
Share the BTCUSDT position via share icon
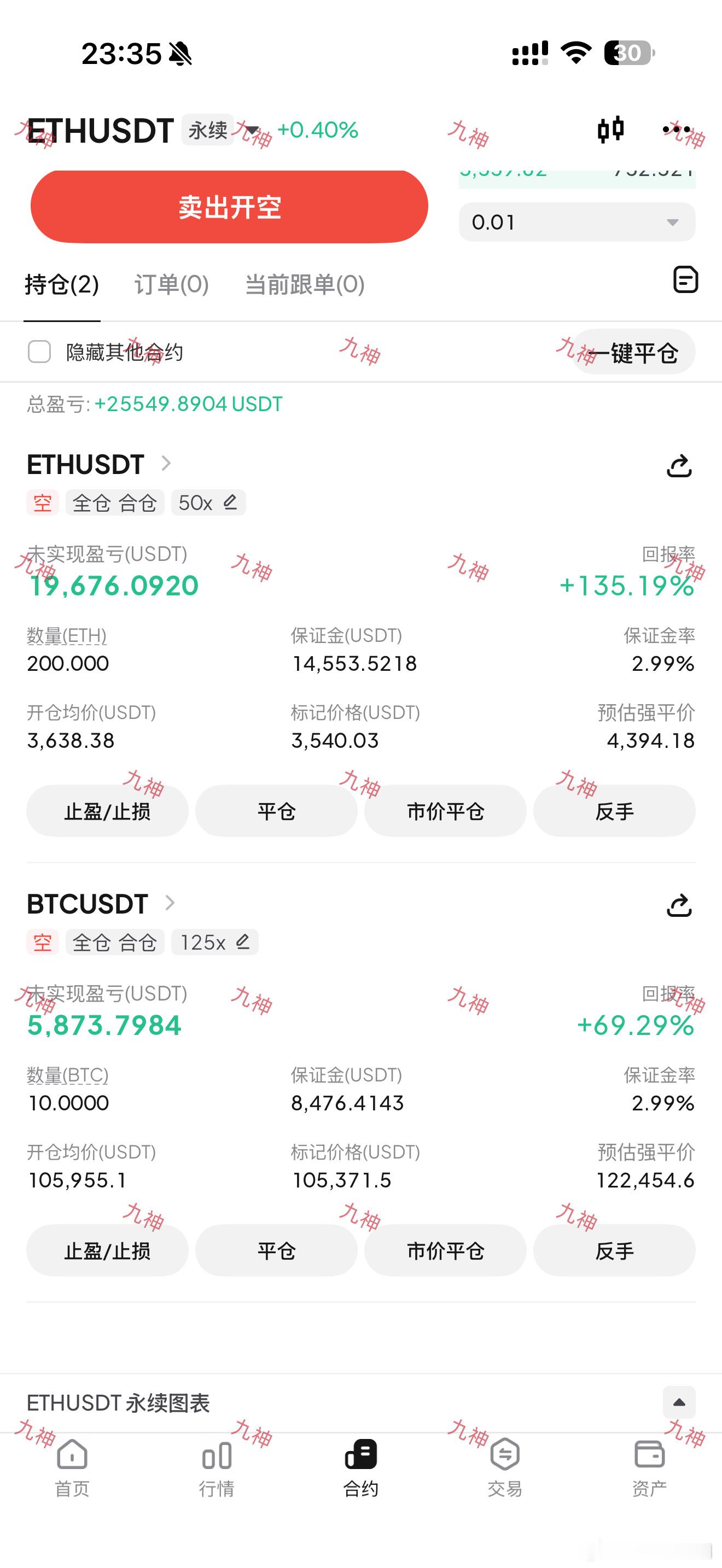coord(680,906)
